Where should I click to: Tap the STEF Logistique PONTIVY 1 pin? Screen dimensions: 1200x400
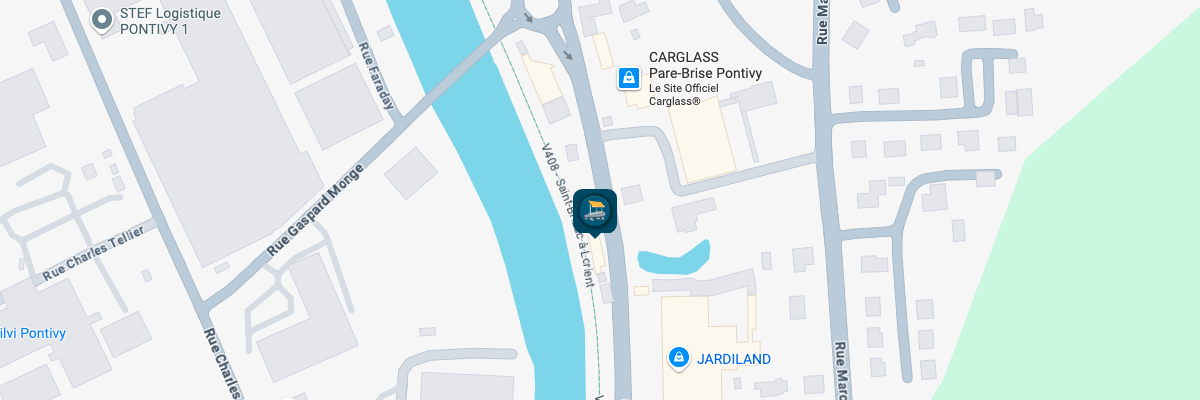click(101, 19)
